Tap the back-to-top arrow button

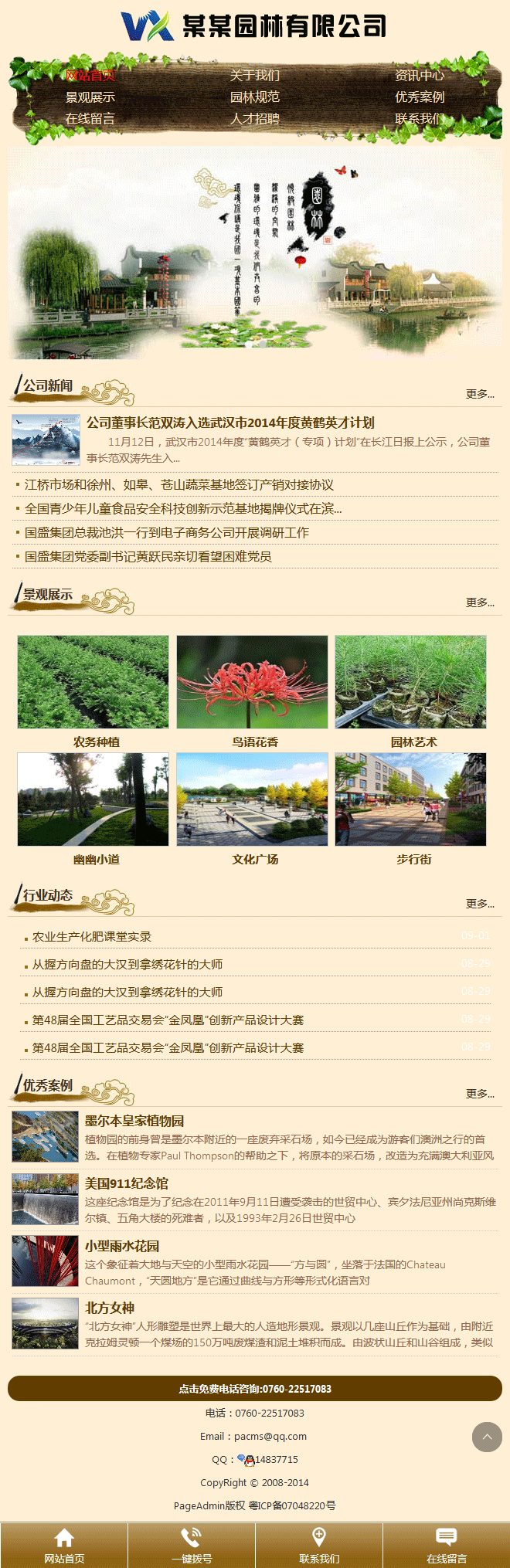pyautogui.click(x=487, y=1437)
